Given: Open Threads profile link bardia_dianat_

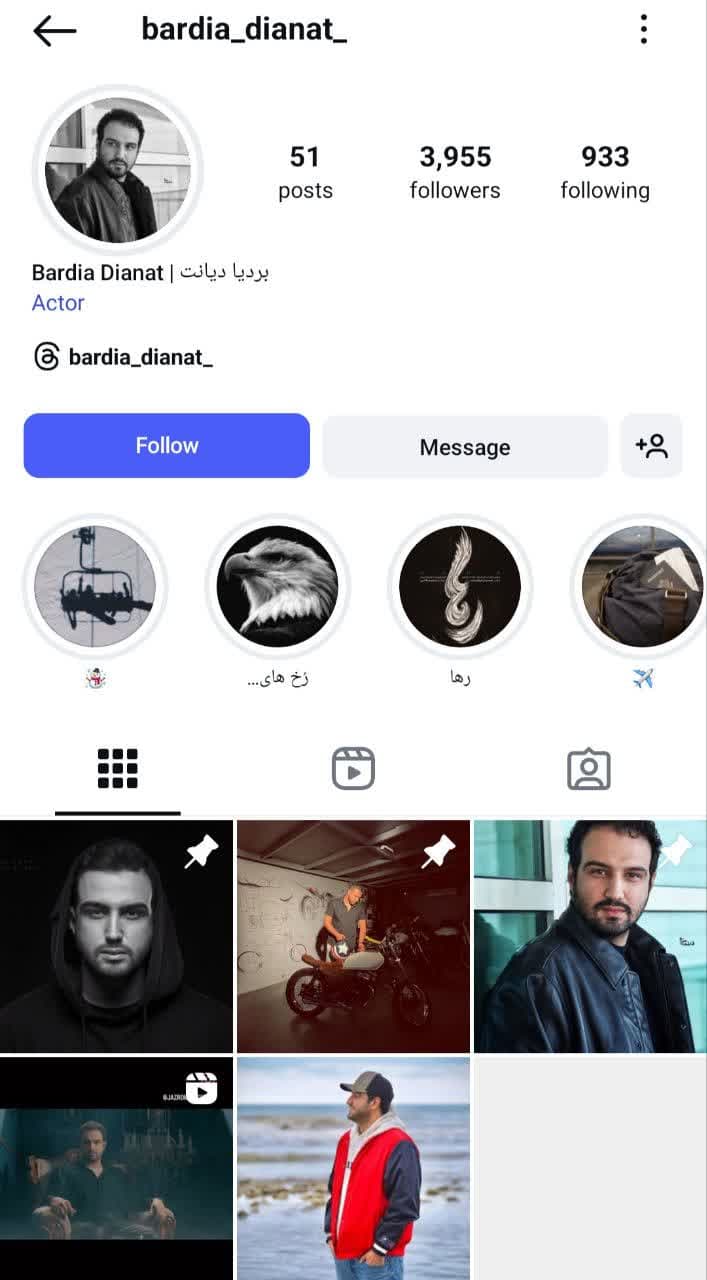Looking at the screenshot, I should pyautogui.click(x=123, y=357).
